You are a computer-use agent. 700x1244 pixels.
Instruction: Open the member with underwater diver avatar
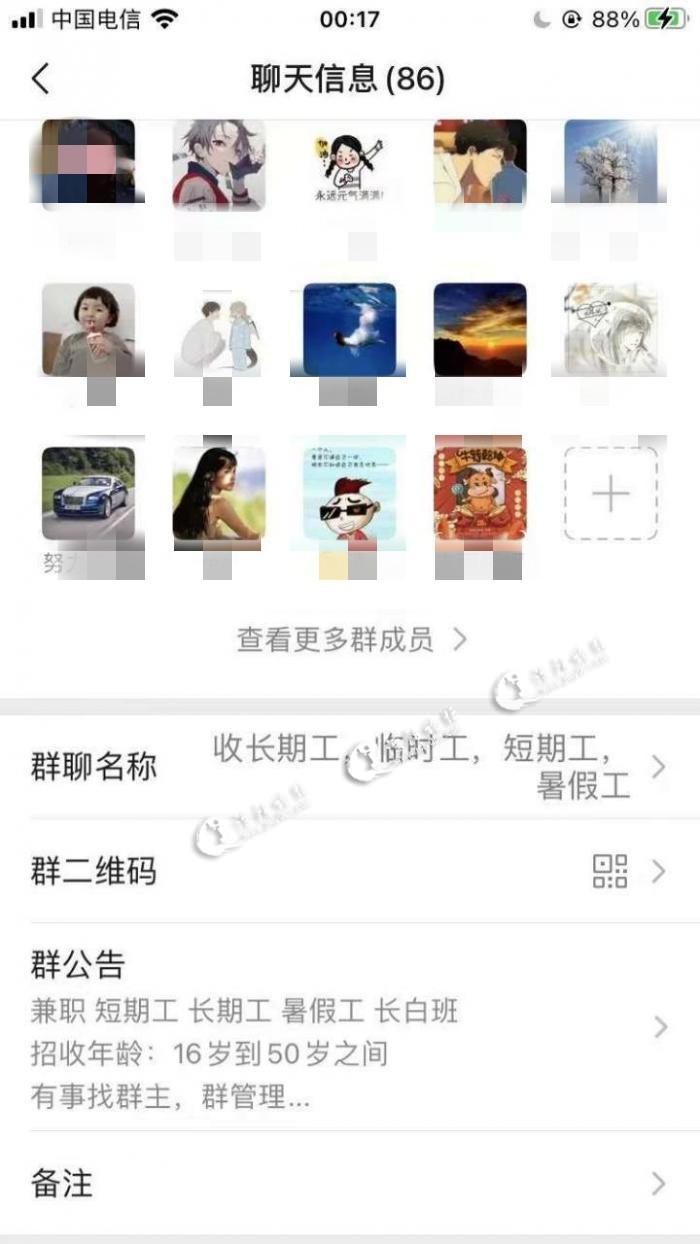(349, 330)
